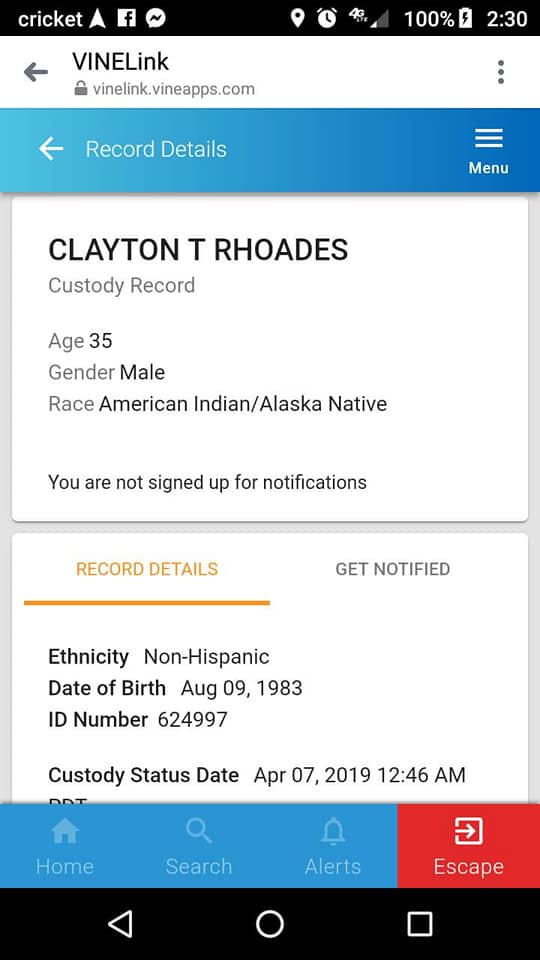Screen dimensions: 540x960
Task: Open the Alerts tab
Action: 333,846
